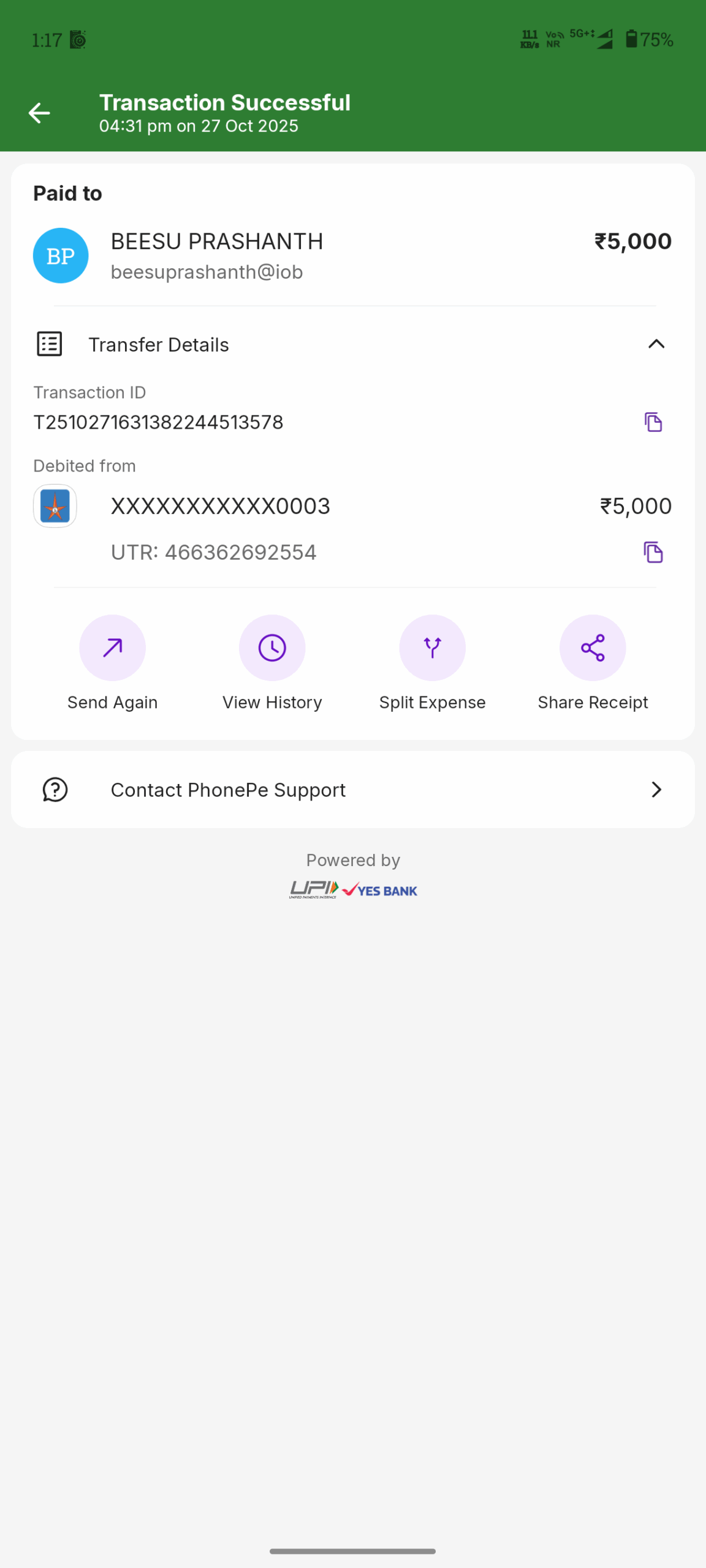The width and height of the screenshot is (706, 1568).
Task: Collapse the Transfer Details section
Action: point(656,344)
